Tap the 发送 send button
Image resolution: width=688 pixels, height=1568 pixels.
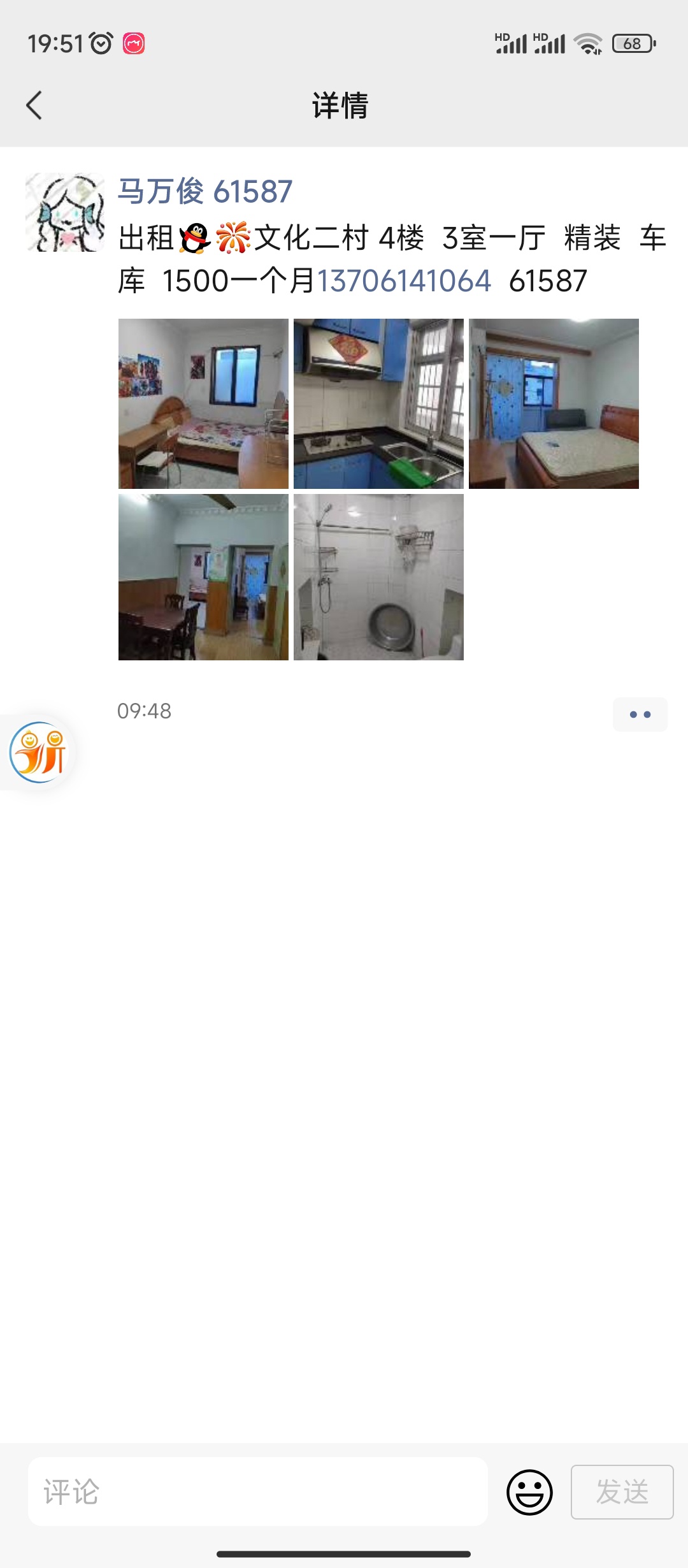622,1492
